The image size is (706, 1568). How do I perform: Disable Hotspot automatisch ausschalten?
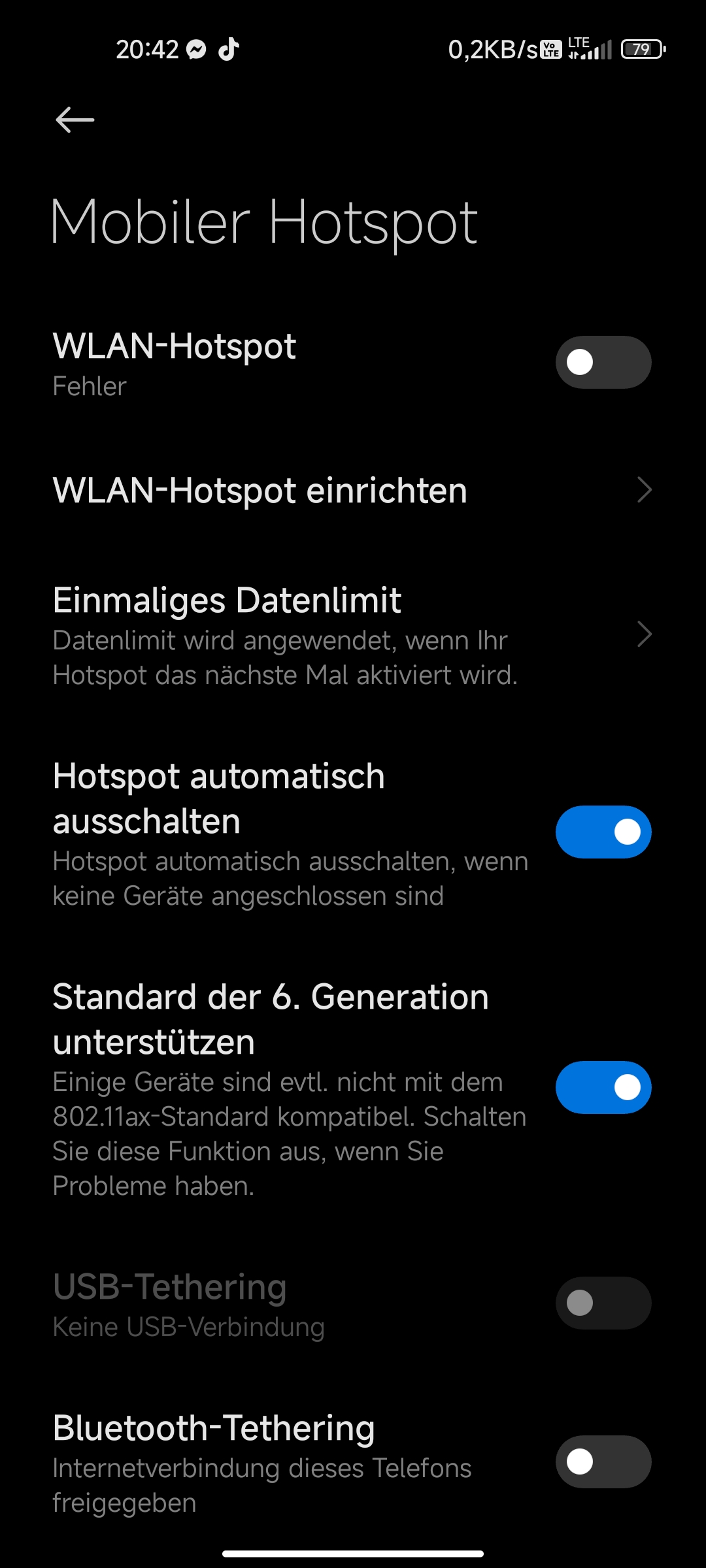(603, 832)
